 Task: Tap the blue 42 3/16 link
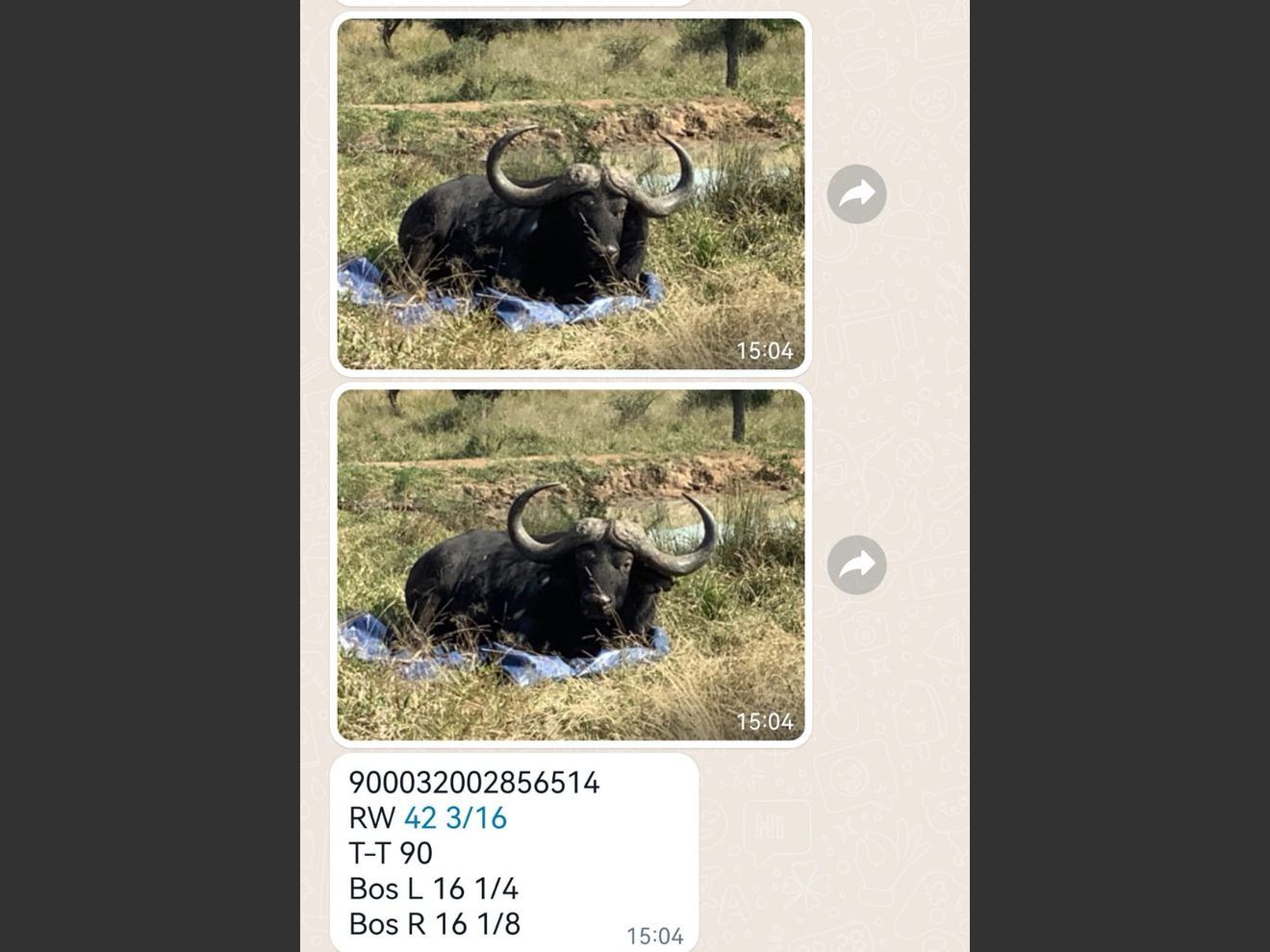[455, 817]
